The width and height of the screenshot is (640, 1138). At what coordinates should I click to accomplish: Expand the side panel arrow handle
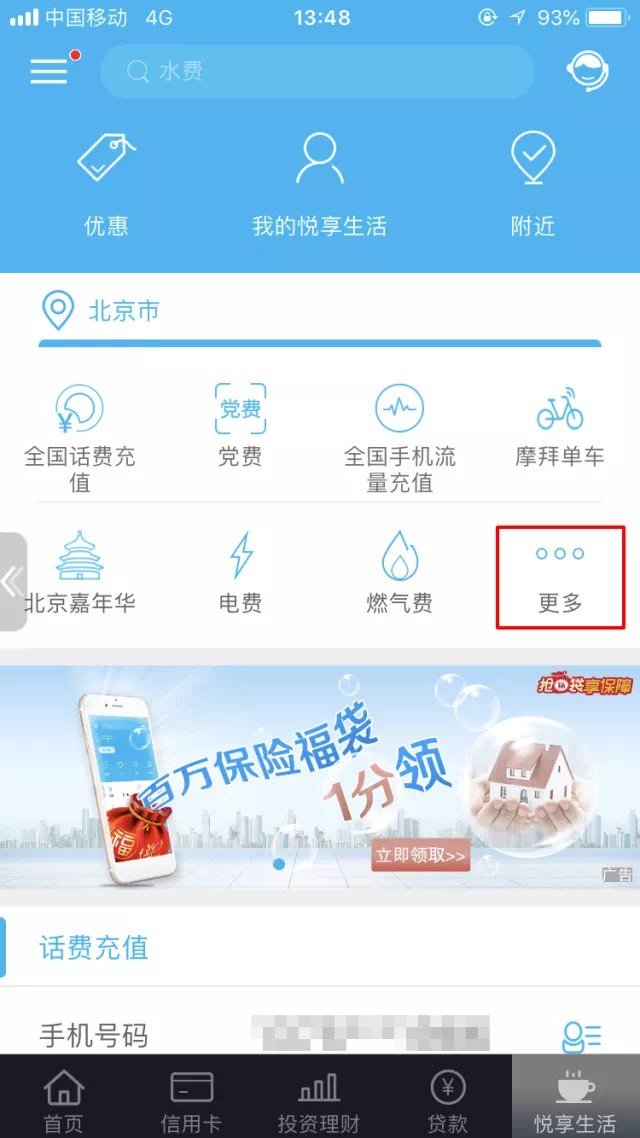click(x=12, y=581)
